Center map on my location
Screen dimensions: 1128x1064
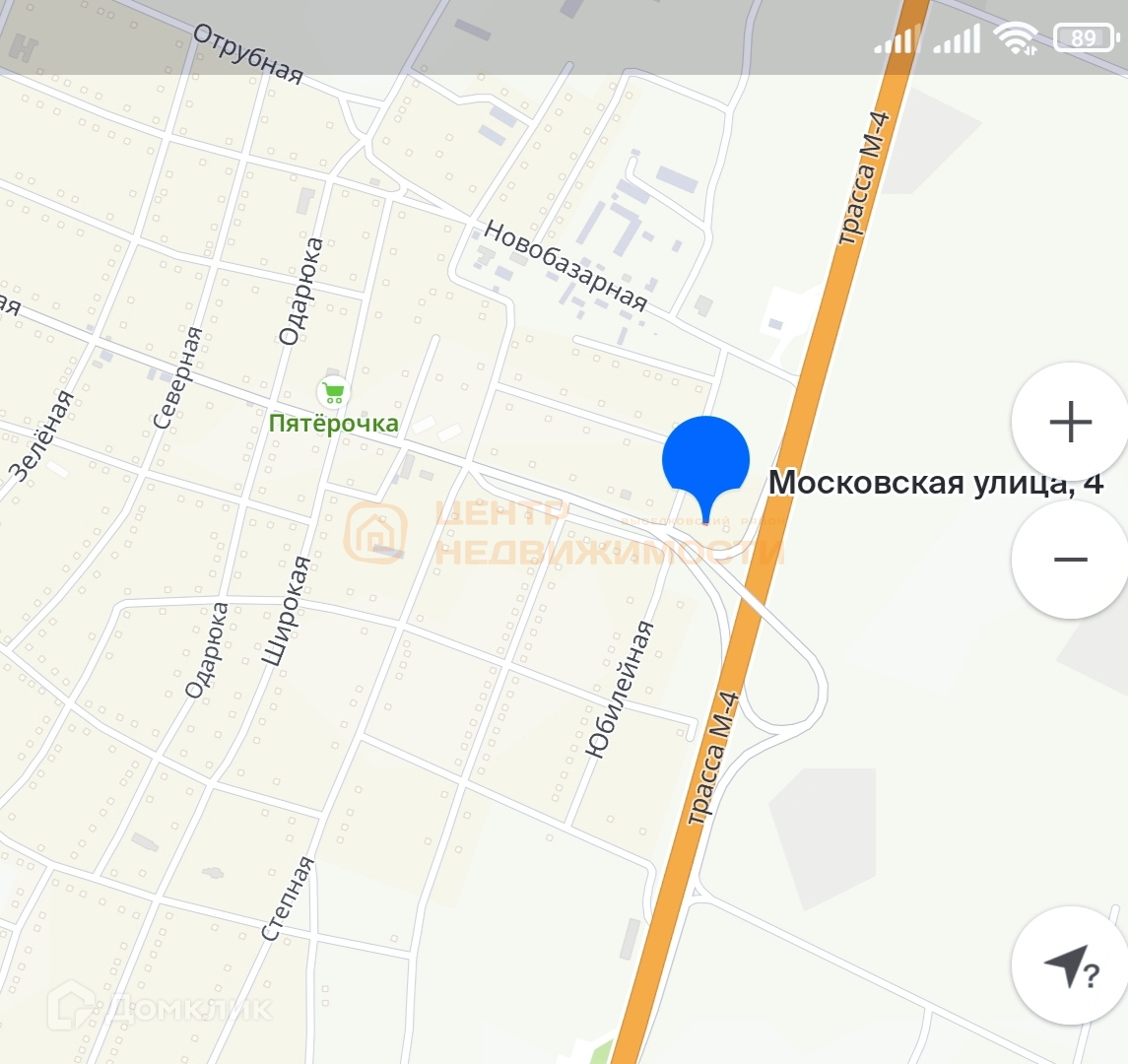click(1071, 965)
